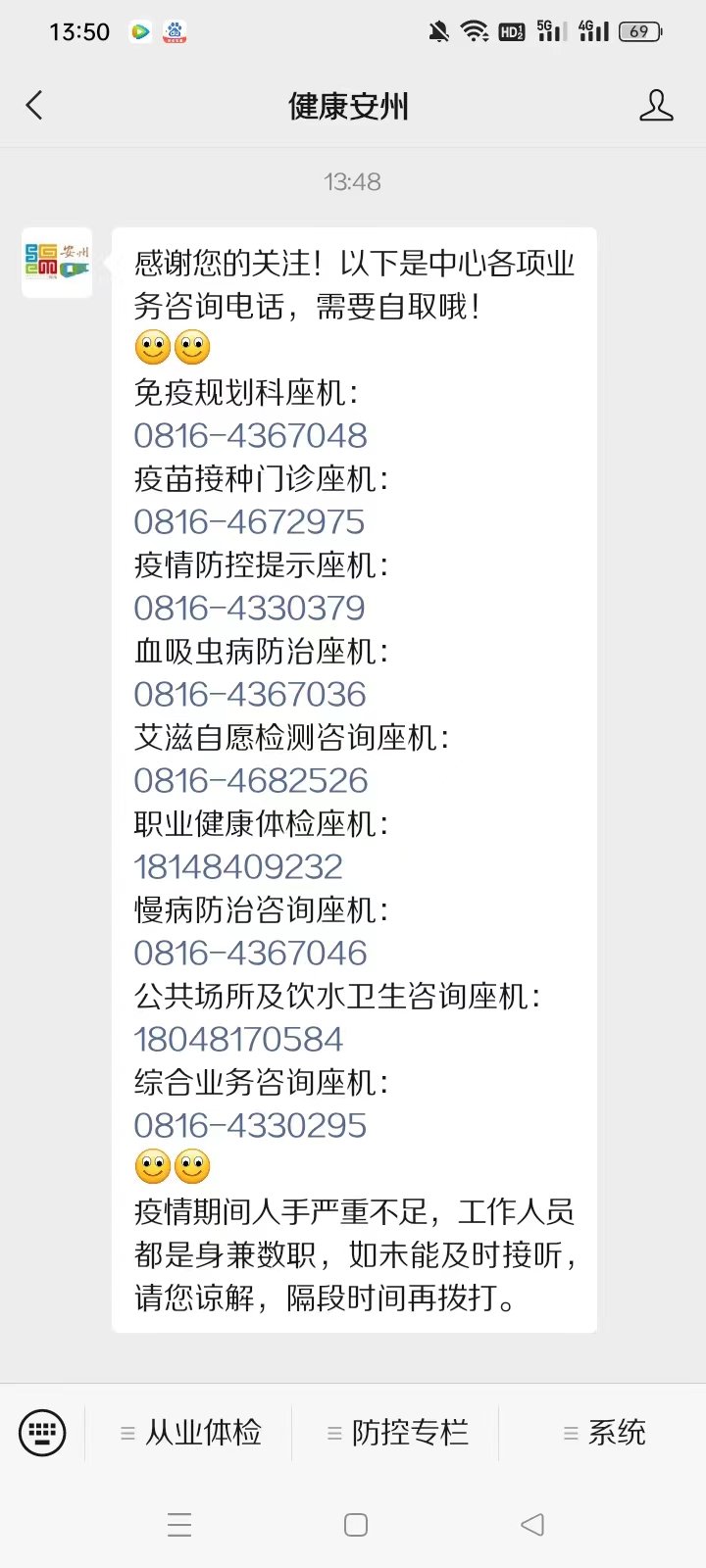Dial vaccine clinic number 0816-4672975
The width and height of the screenshot is (706, 1568).
[x=249, y=522]
